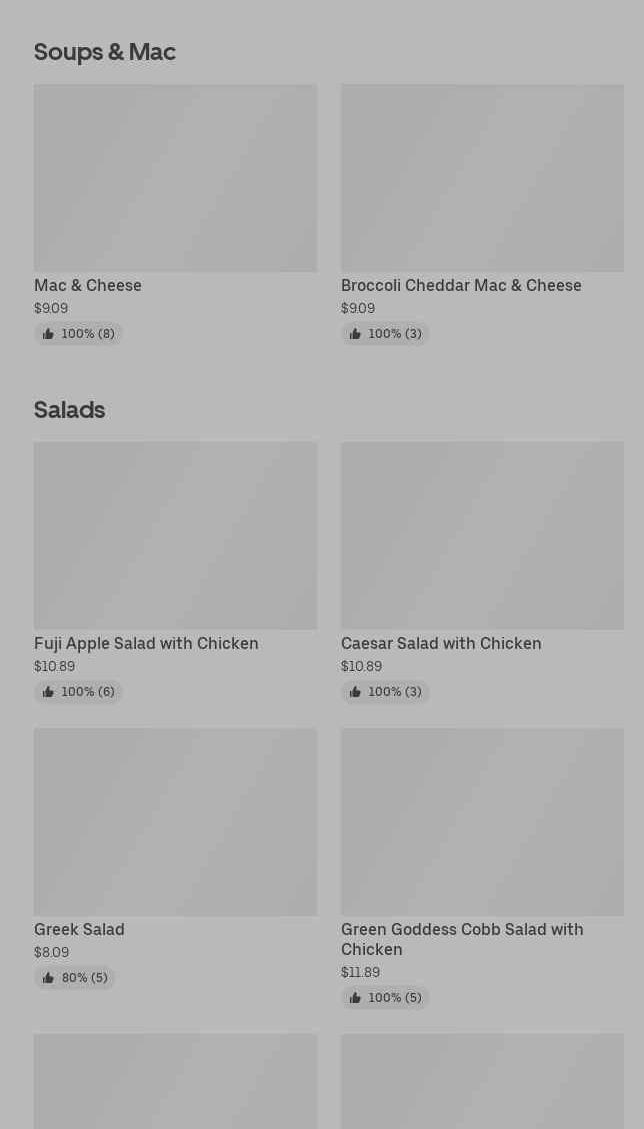Select Fuji Apple Salad with Chicken
This screenshot has width=644, height=1129.
175,572
